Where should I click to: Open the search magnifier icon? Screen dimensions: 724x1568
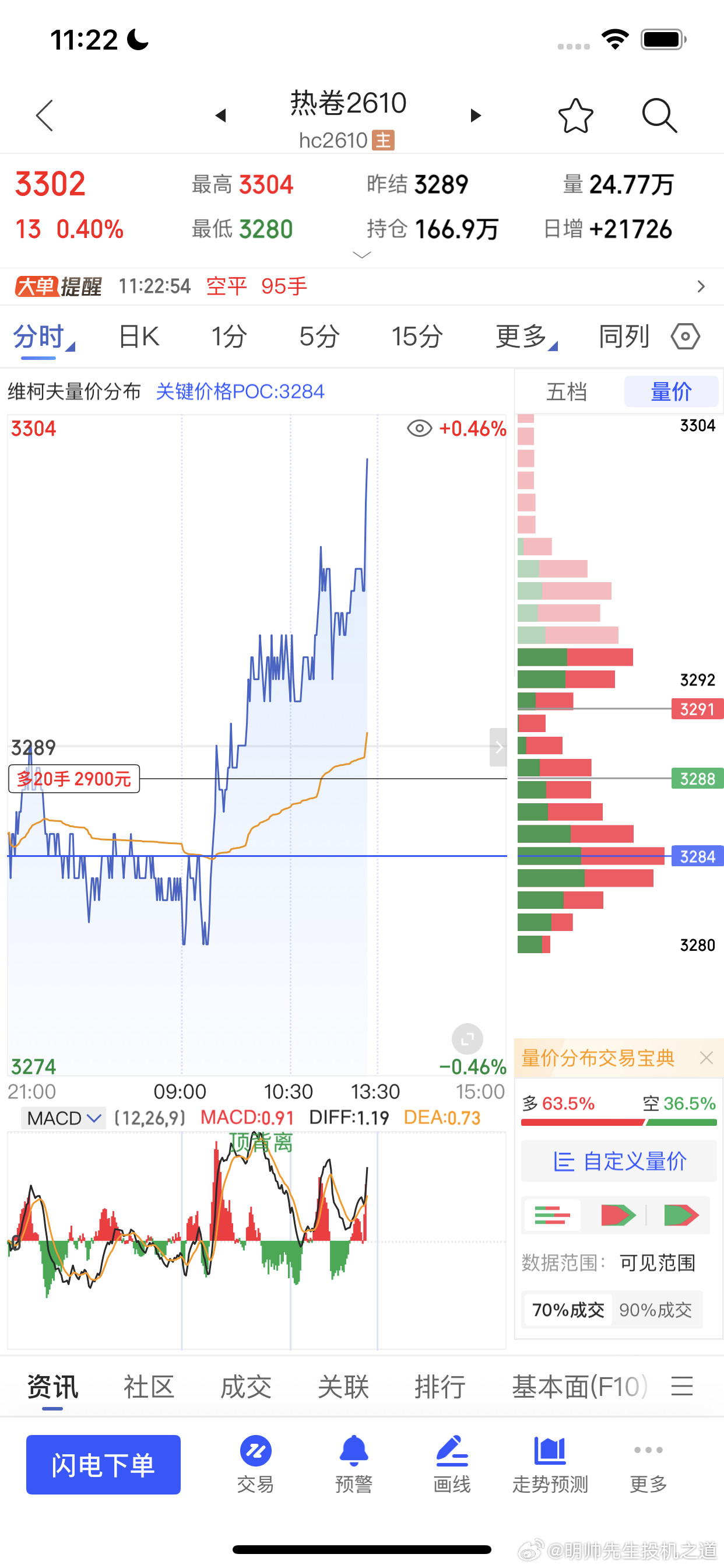tap(659, 115)
